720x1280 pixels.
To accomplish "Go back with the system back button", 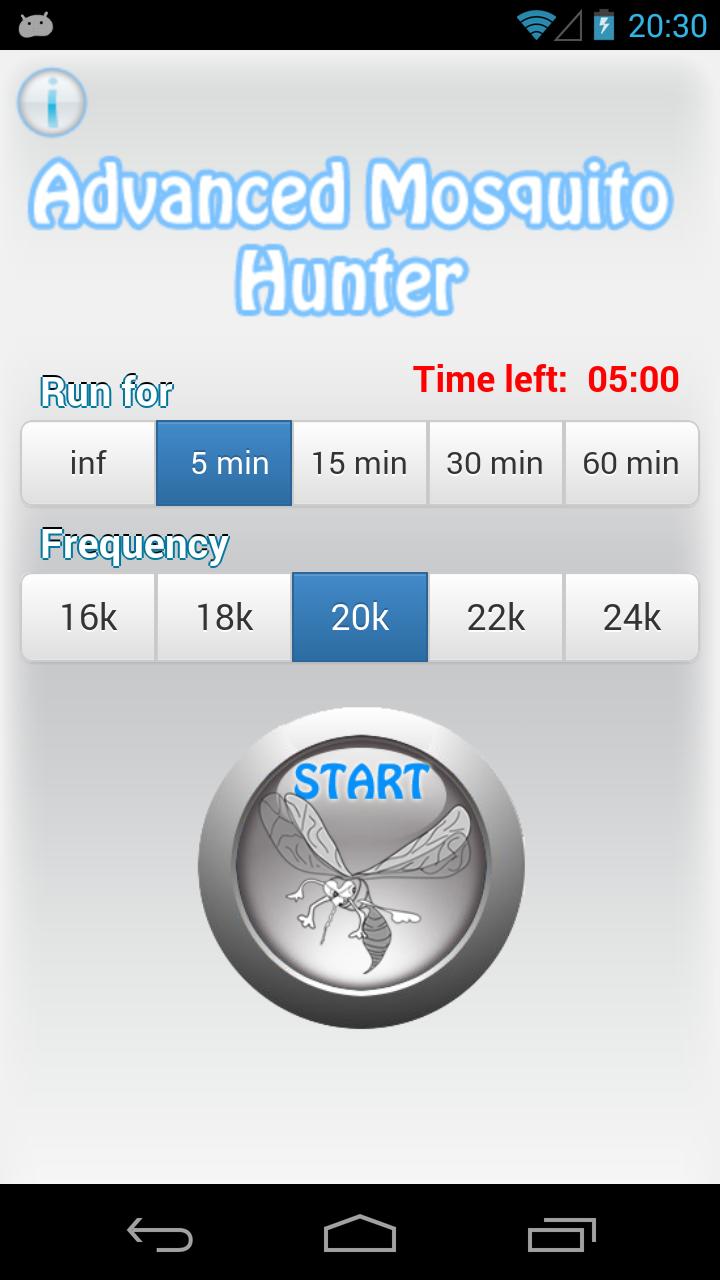I will coord(160,1234).
